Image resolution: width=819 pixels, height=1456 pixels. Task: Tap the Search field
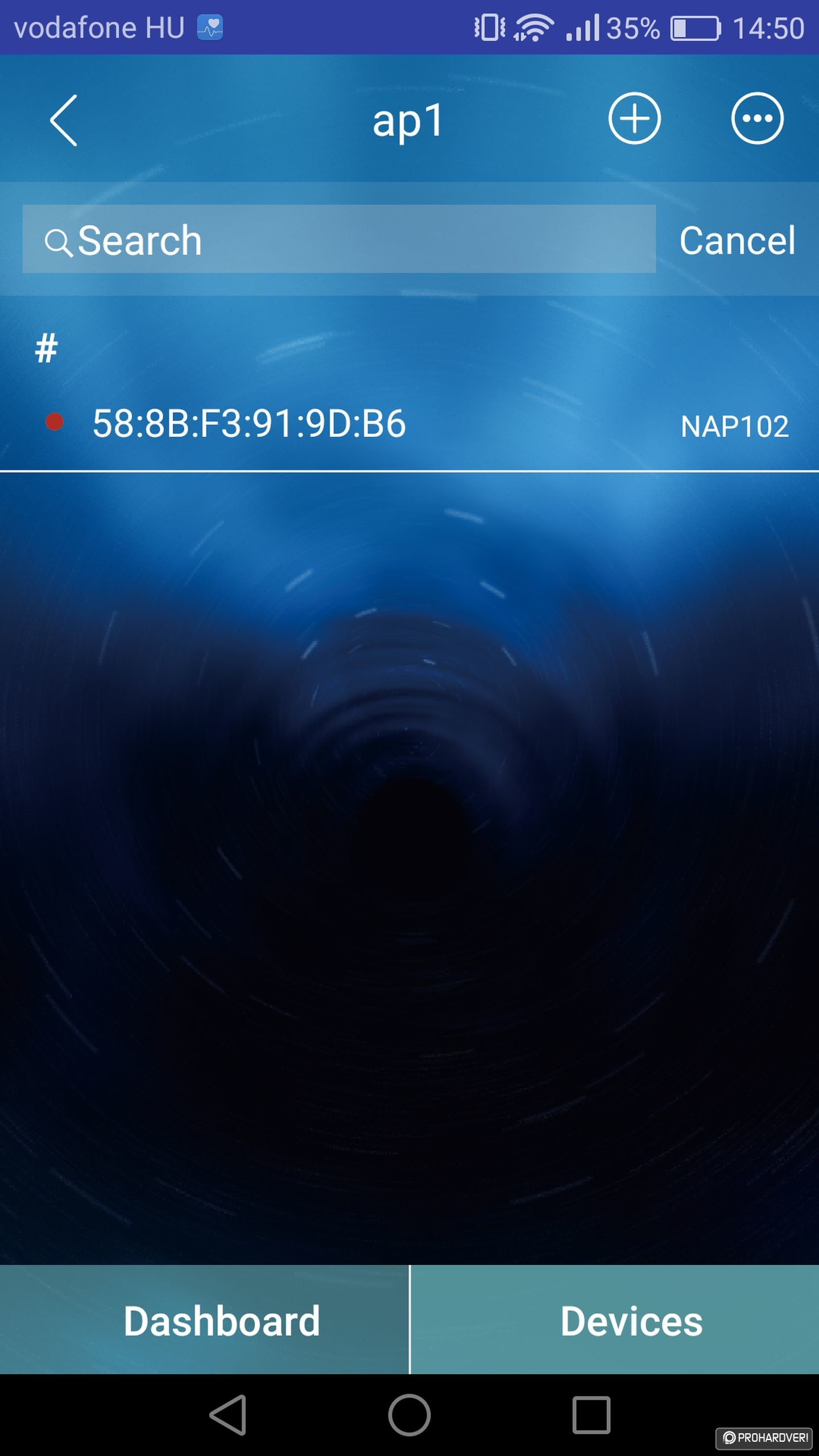tap(339, 239)
